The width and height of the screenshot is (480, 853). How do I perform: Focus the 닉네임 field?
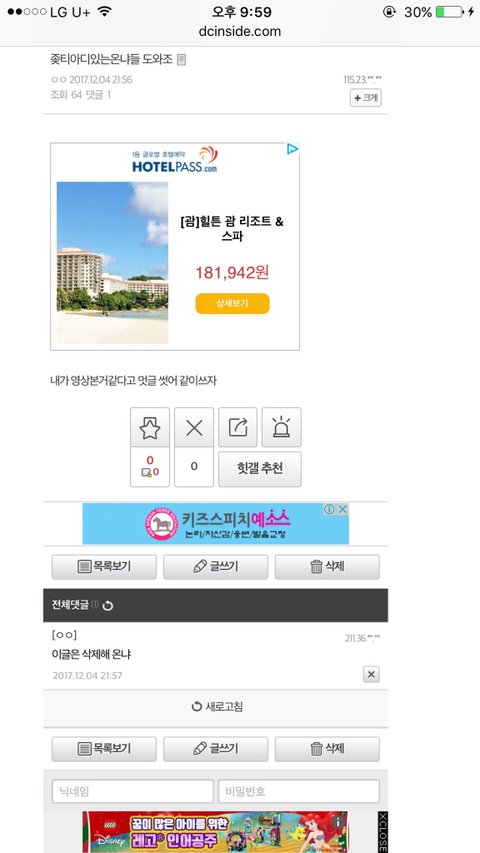tap(133, 792)
